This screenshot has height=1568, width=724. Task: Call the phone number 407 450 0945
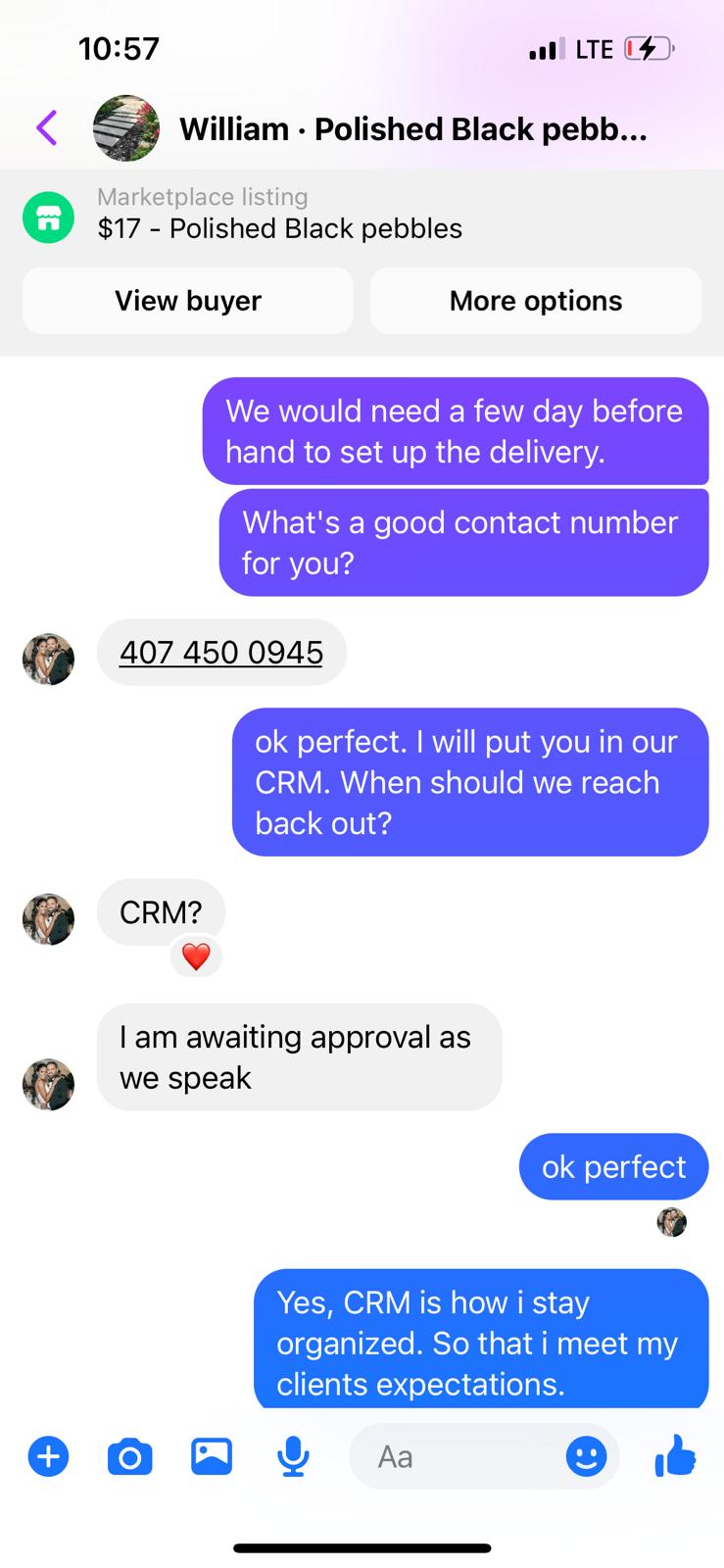pyautogui.click(x=221, y=652)
